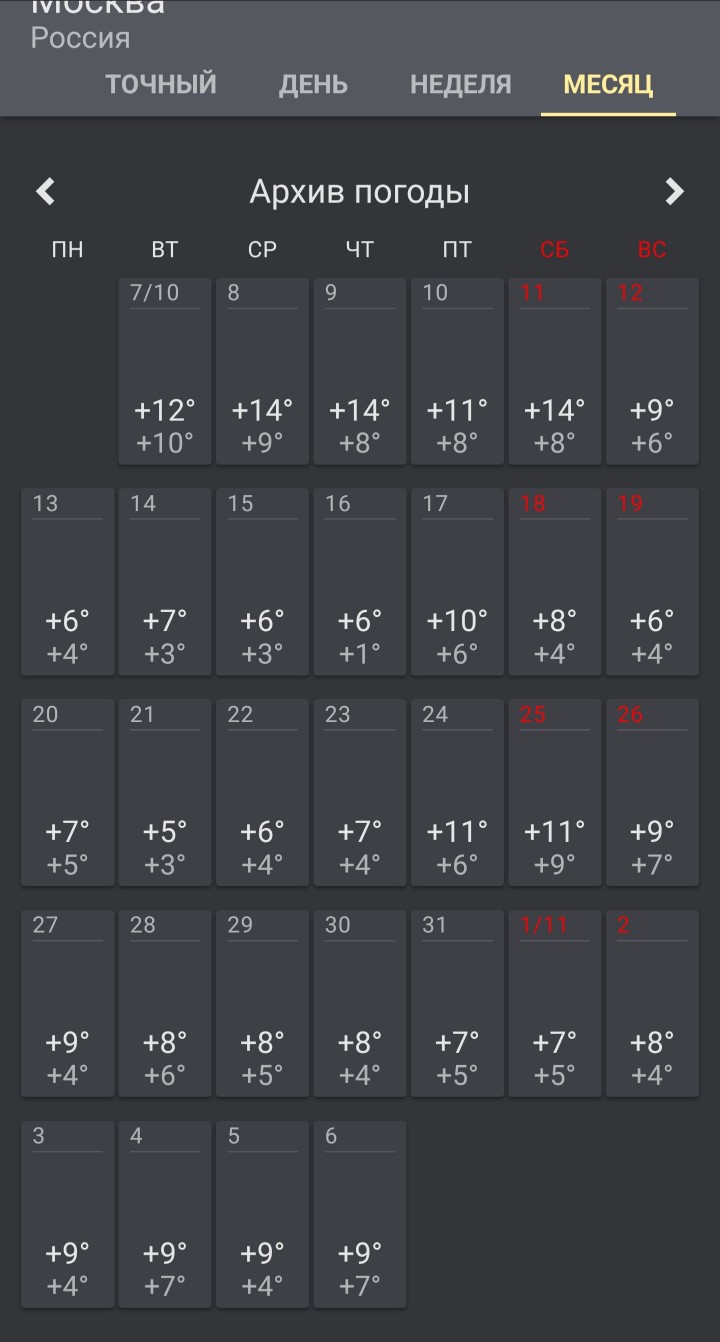
Task: Go to previous month with left arrow
Action: [46, 192]
